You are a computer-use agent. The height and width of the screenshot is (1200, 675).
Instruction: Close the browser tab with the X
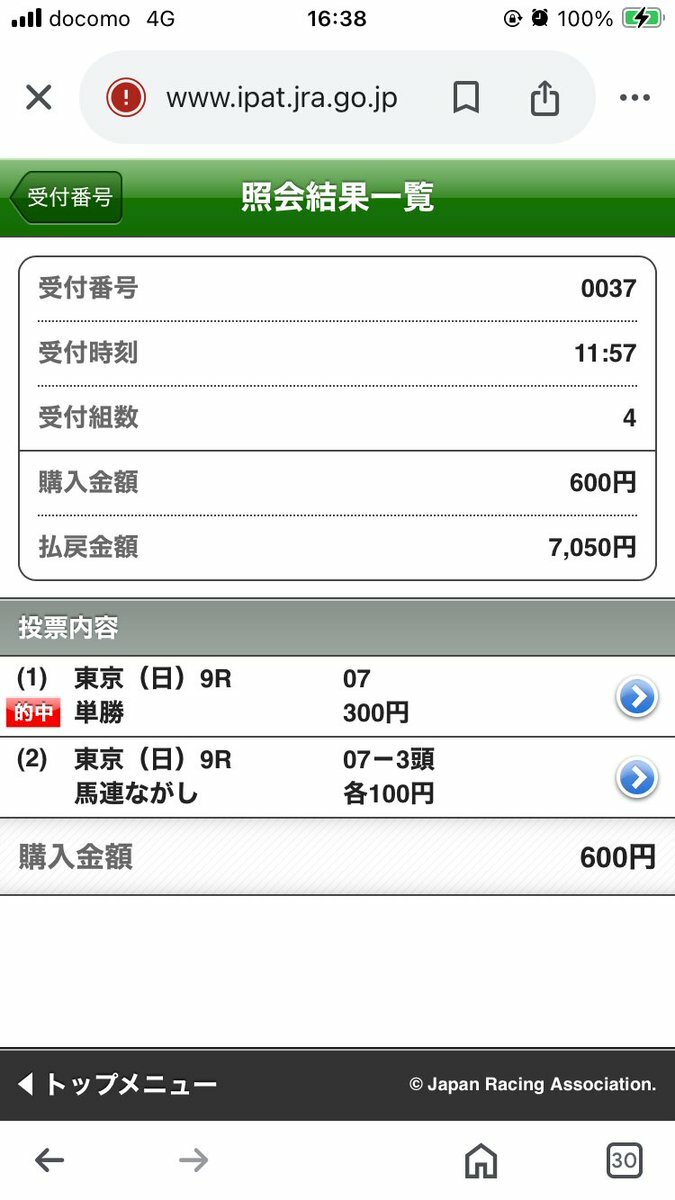pyautogui.click(x=38, y=98)
